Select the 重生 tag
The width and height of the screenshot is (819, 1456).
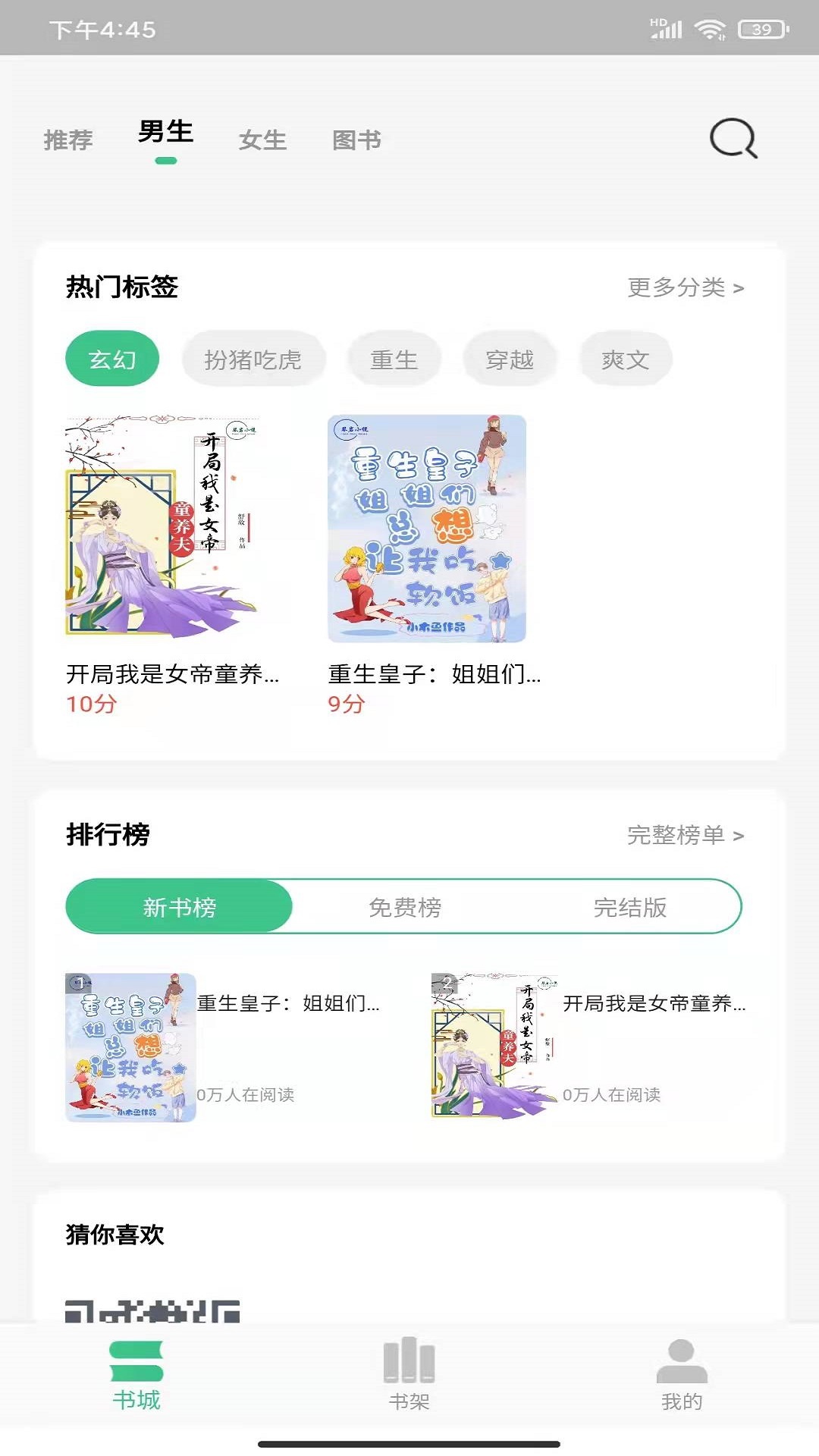(x=395, y=358)
